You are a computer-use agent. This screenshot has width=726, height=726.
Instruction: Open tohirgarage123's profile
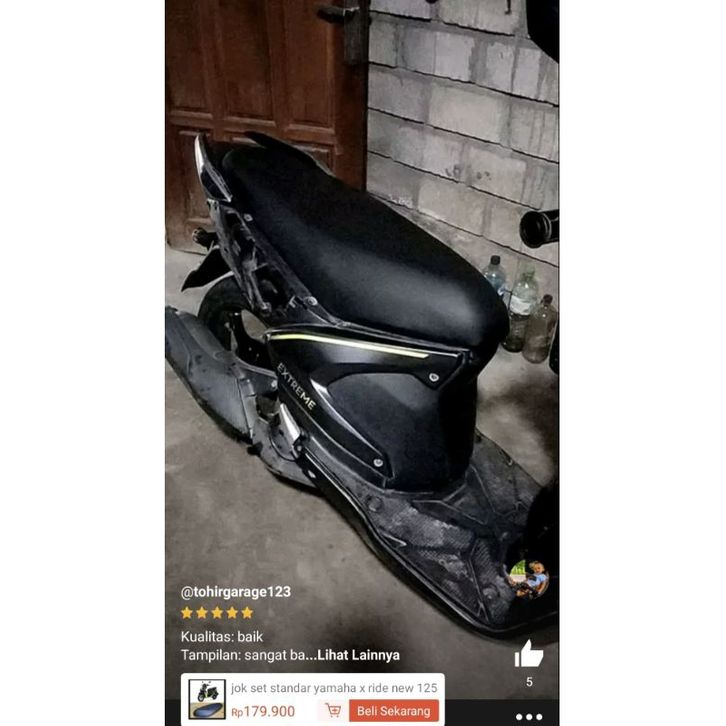click(236, 591)
